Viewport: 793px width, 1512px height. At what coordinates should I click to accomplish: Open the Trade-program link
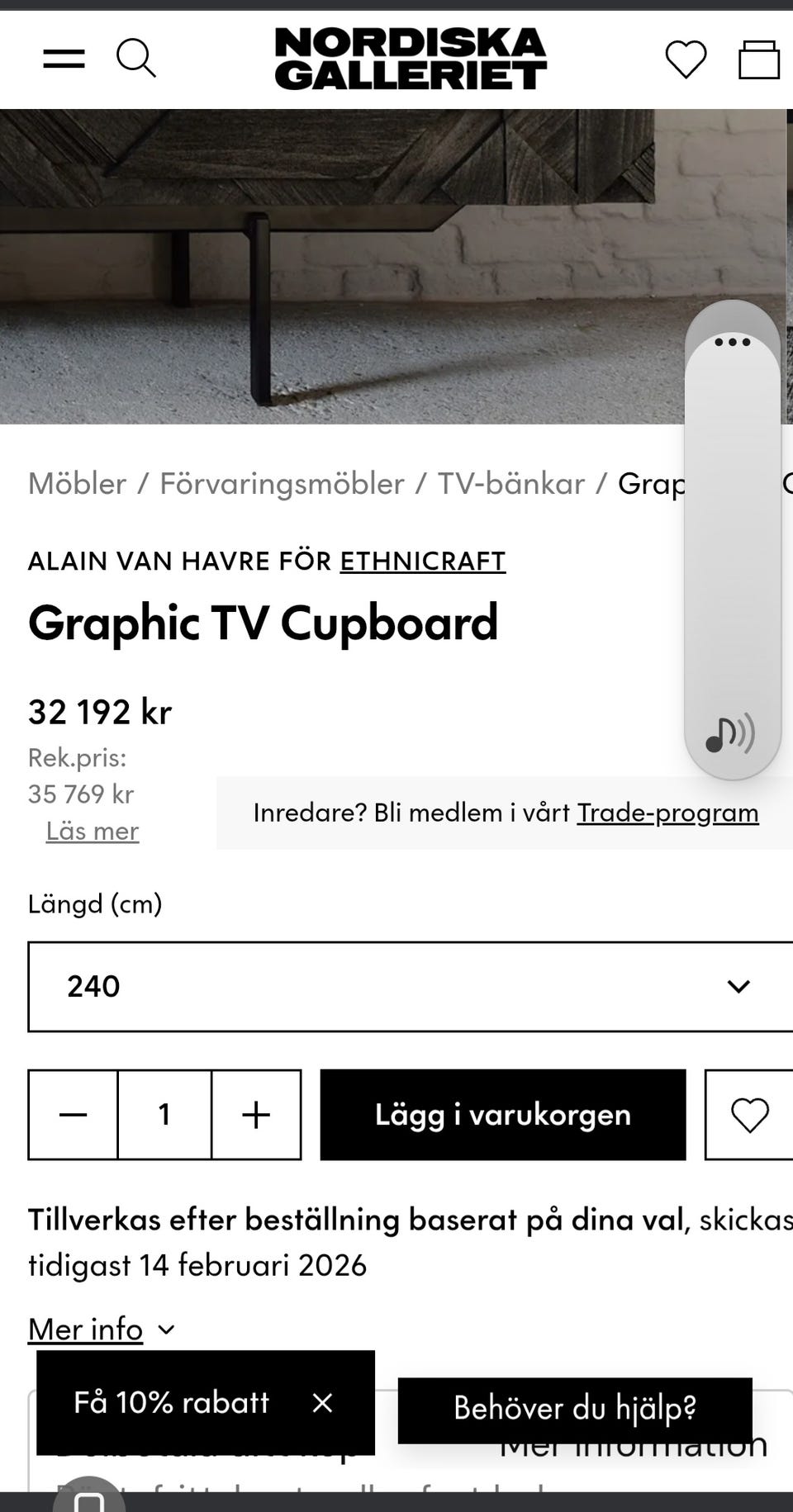click(667, 813)
